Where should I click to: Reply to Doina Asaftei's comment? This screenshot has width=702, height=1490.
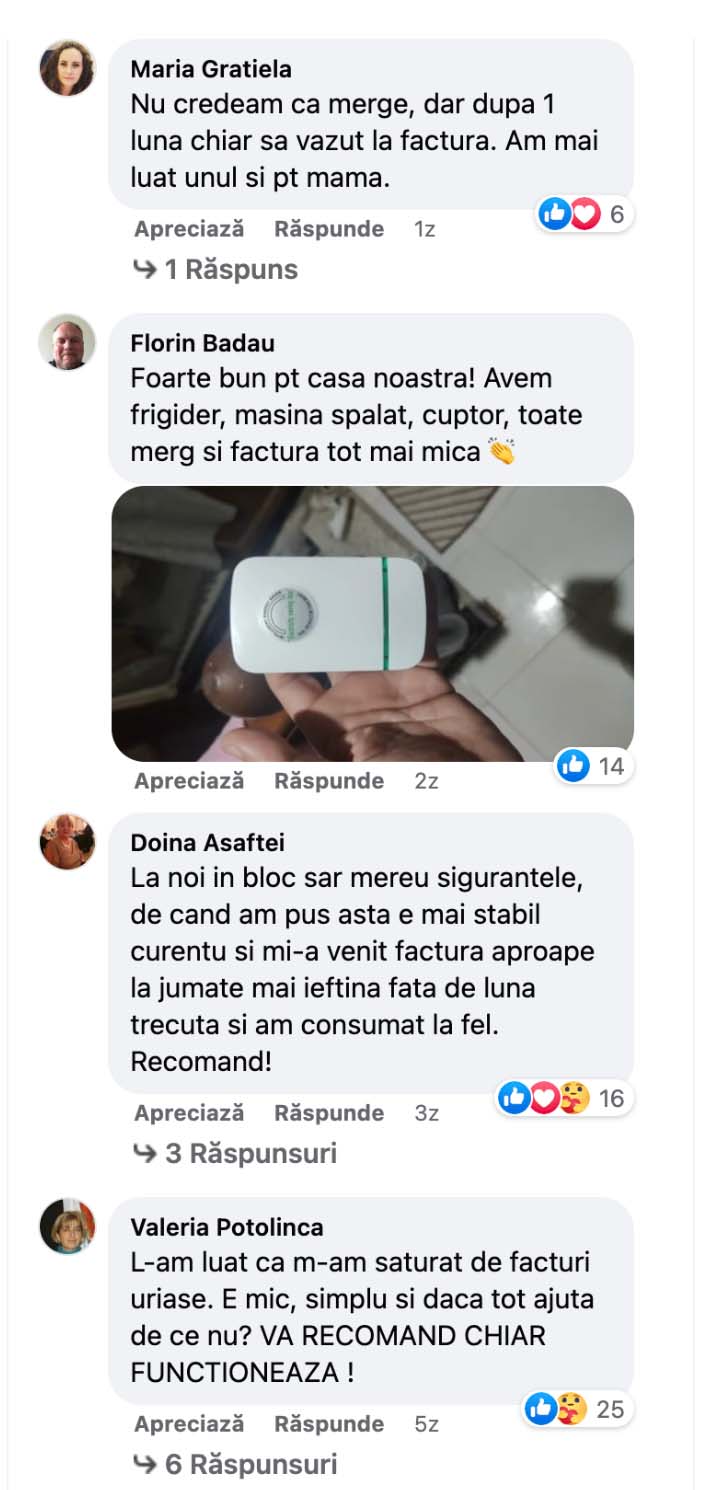click(329, 1113)
